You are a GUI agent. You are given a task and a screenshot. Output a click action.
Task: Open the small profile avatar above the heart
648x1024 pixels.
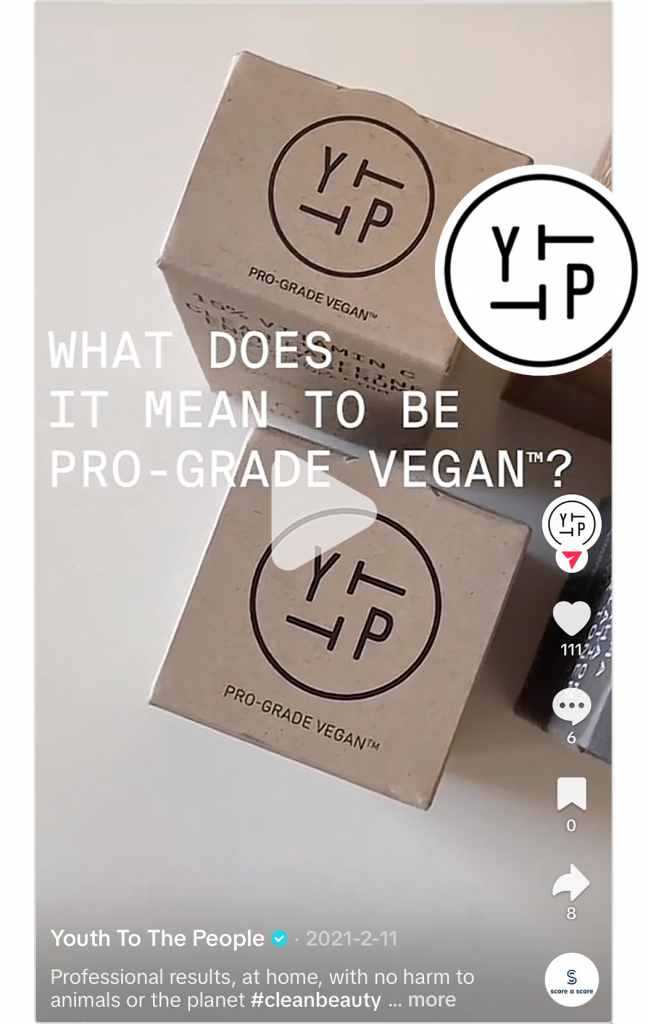[571, 523]
